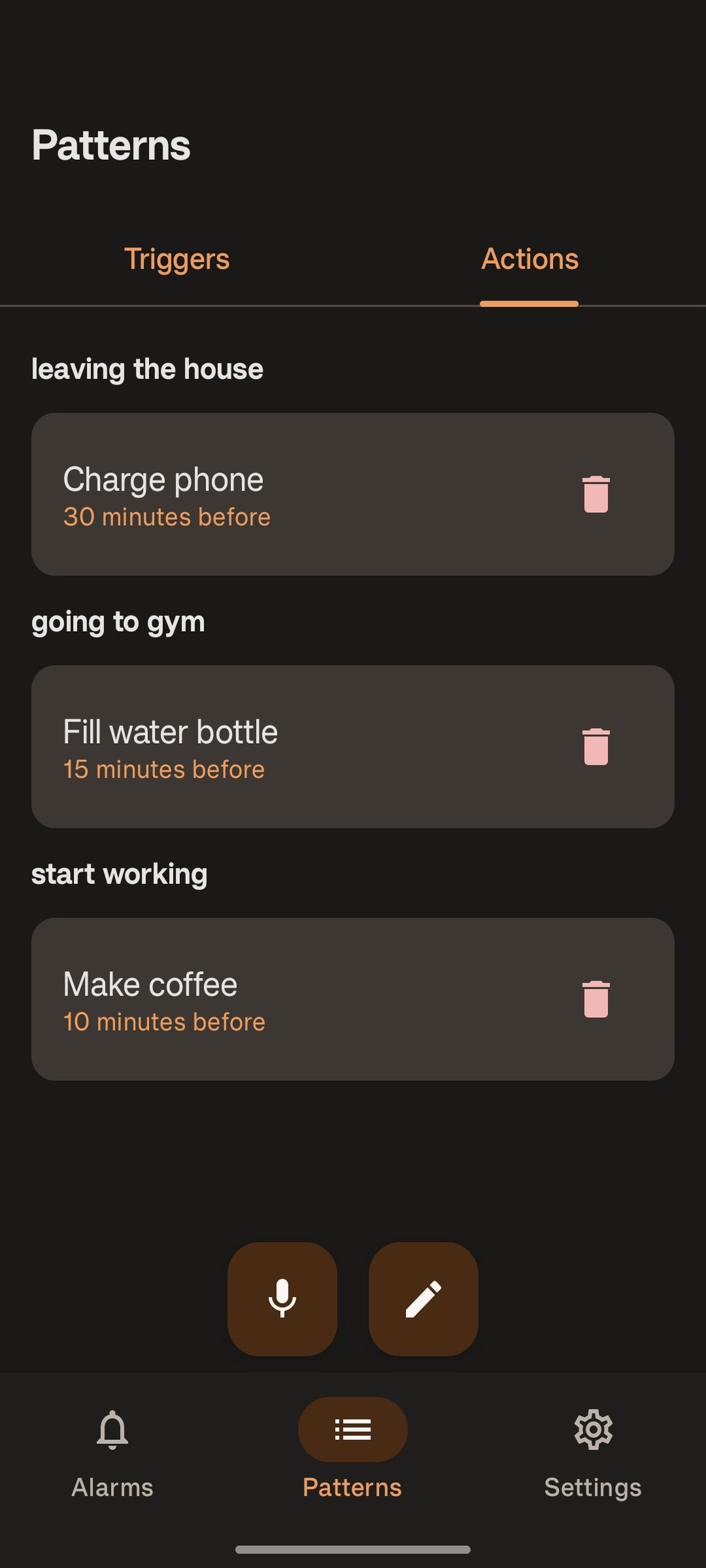Screen dimensions: 706x1568
Task: Open voice input with the microphone icon
Action: [x=282, y=1299]
